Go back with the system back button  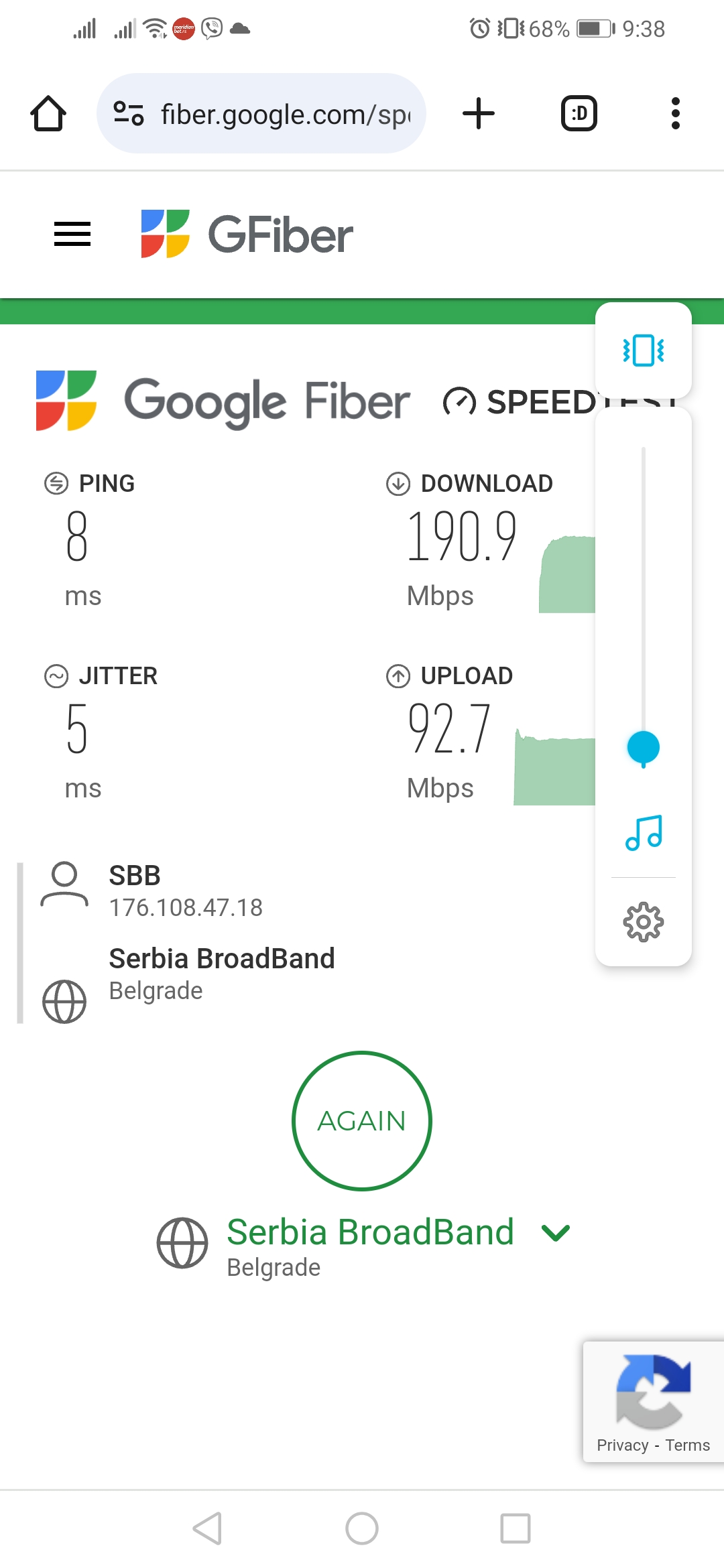point(207,1528)
